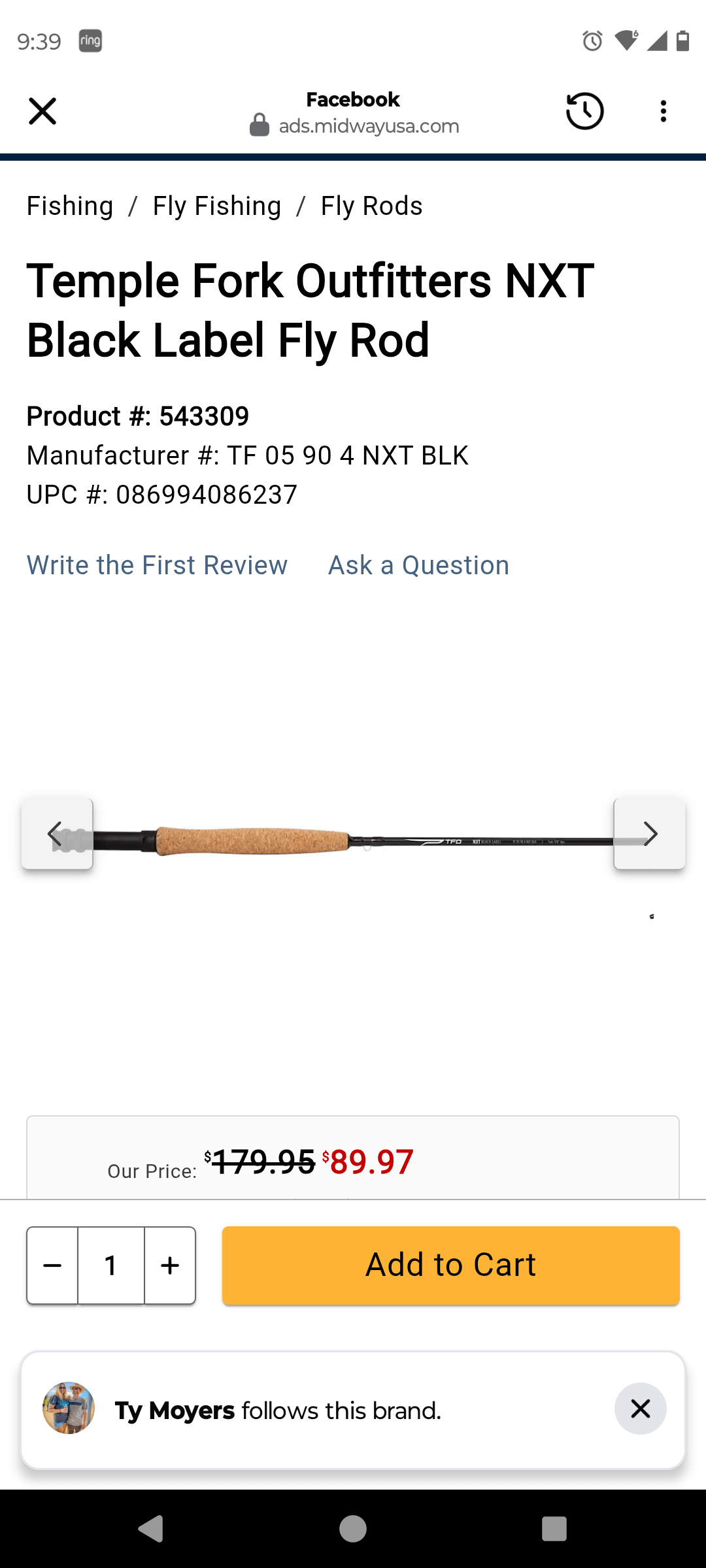The image size is (706, 1568).
Task: Dismiss the Ty Moyers follows banner
Action: pos(640,1409)
